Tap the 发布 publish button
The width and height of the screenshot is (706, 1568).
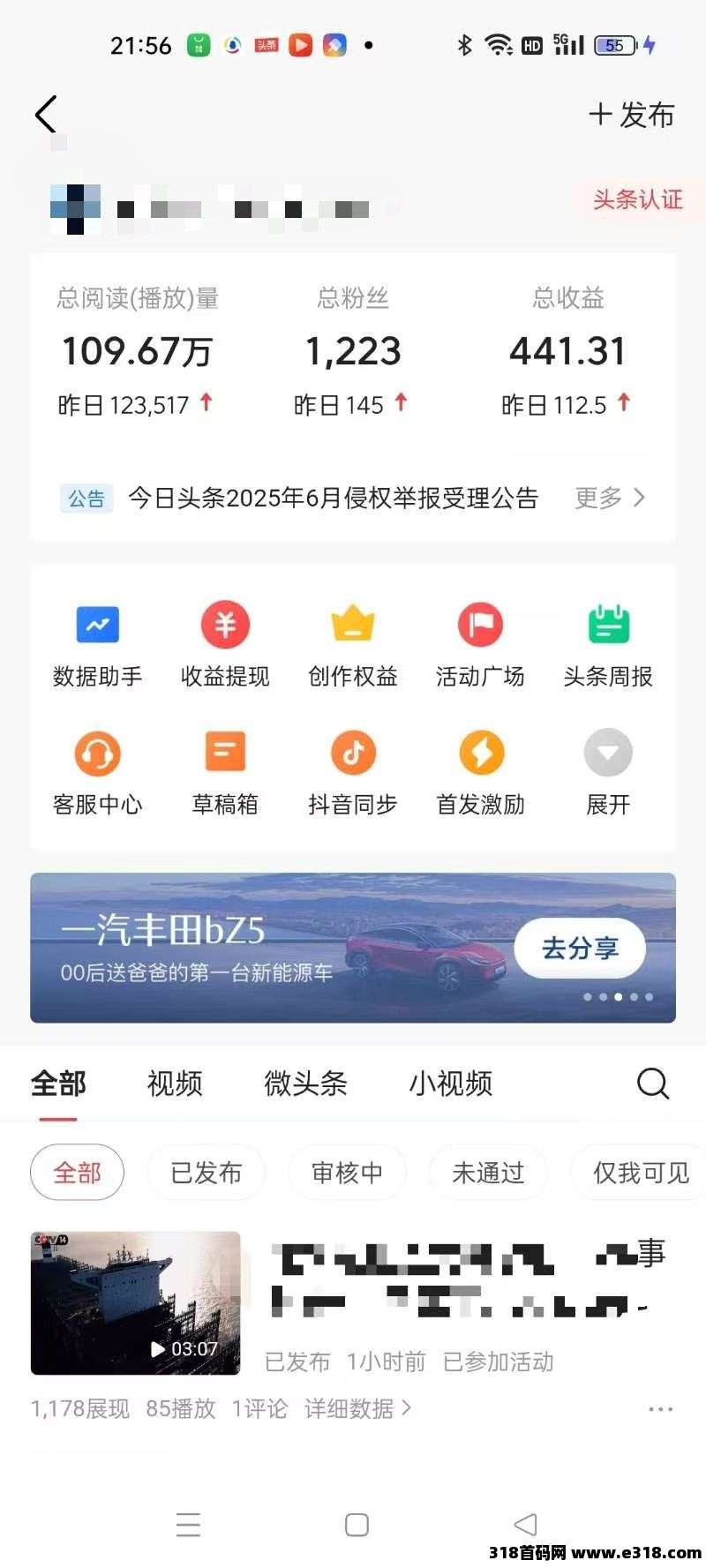click(x=632, y=115)
